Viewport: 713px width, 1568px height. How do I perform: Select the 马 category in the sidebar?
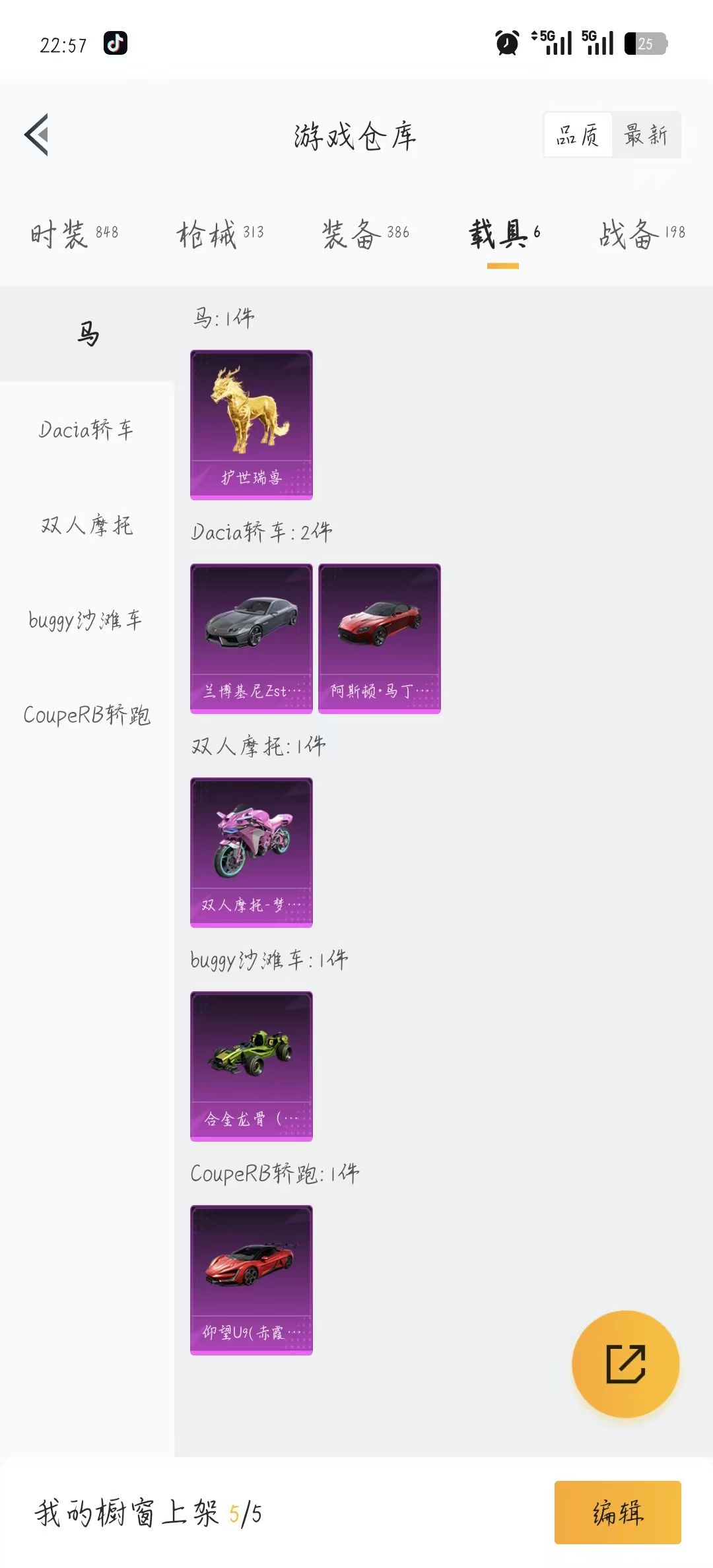87,334
